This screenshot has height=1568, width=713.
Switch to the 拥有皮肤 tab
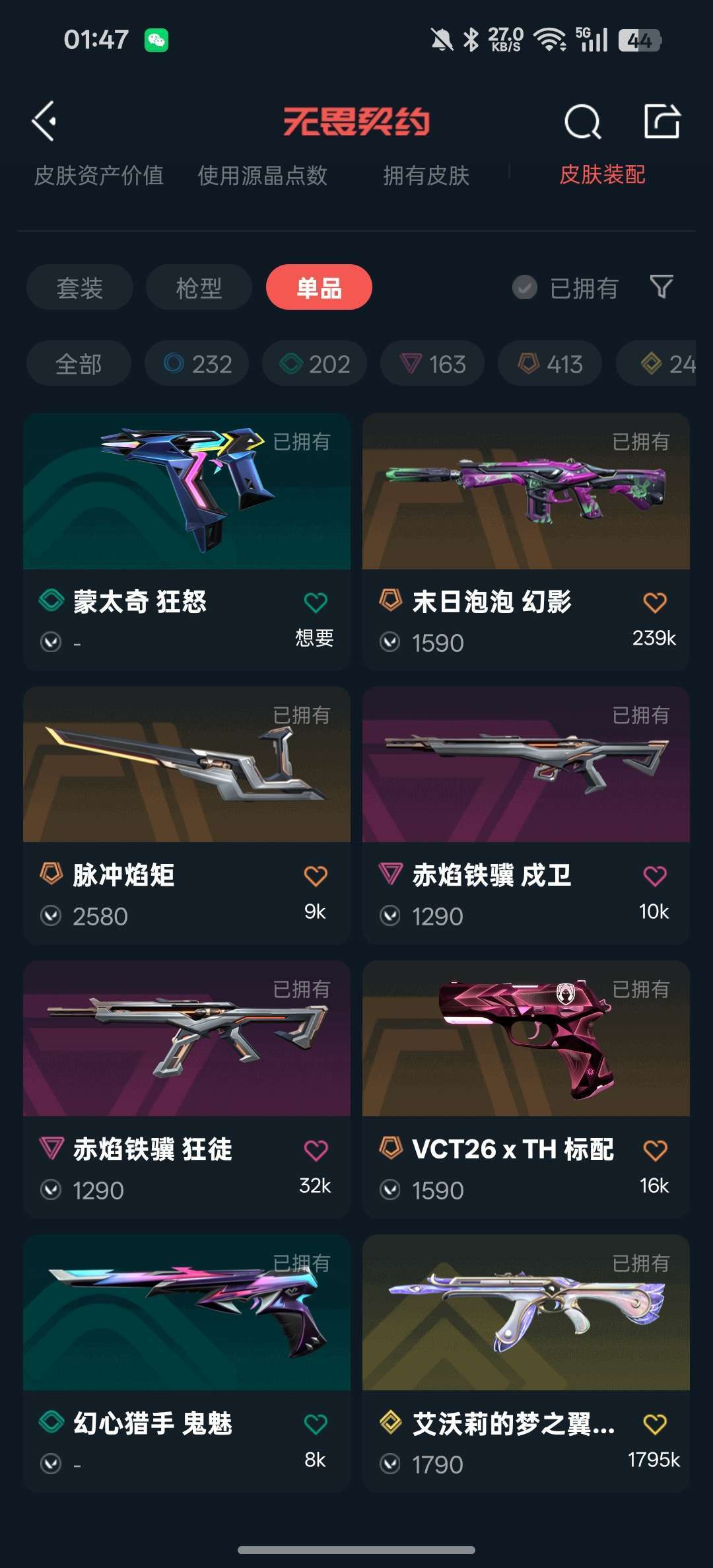pos(428,176)
